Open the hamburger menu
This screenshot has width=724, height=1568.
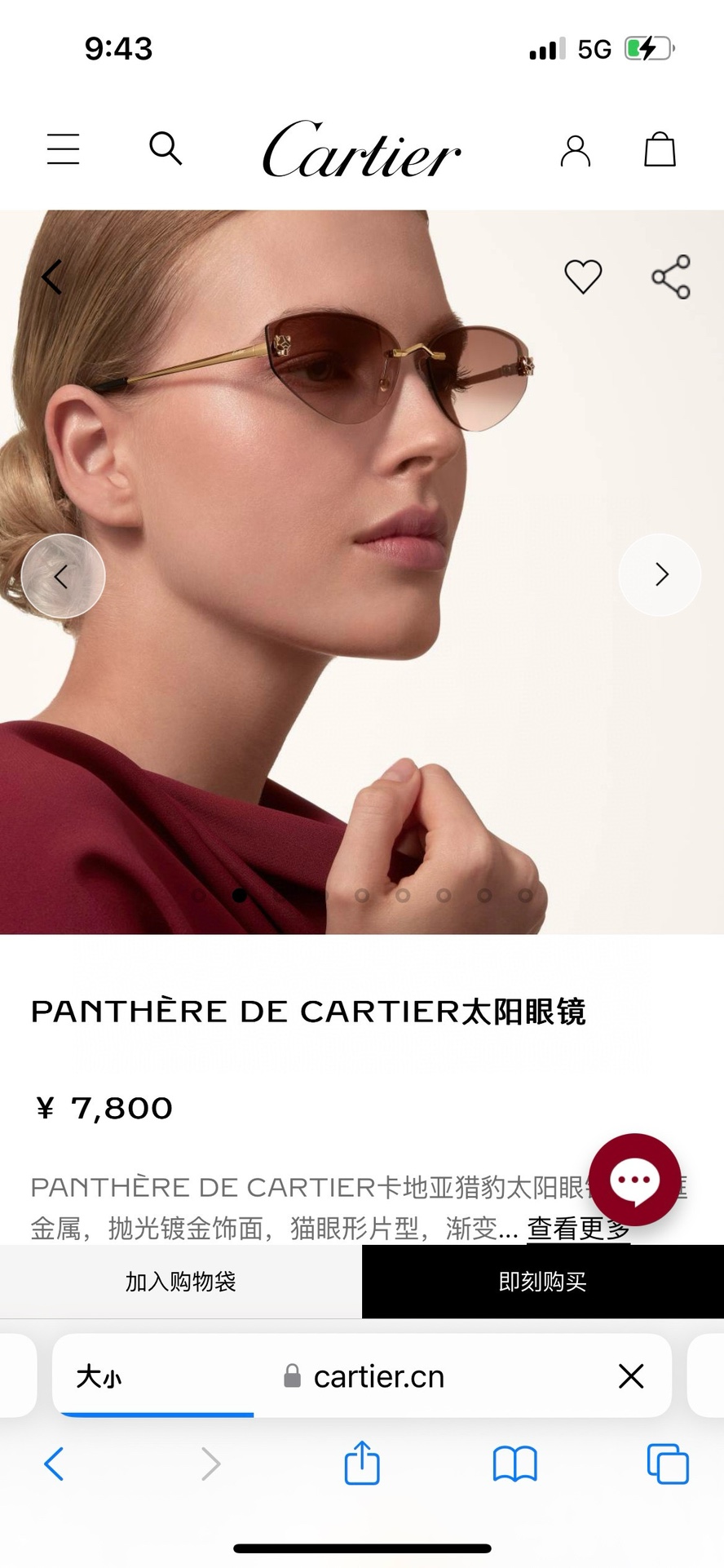pos(63,149)
